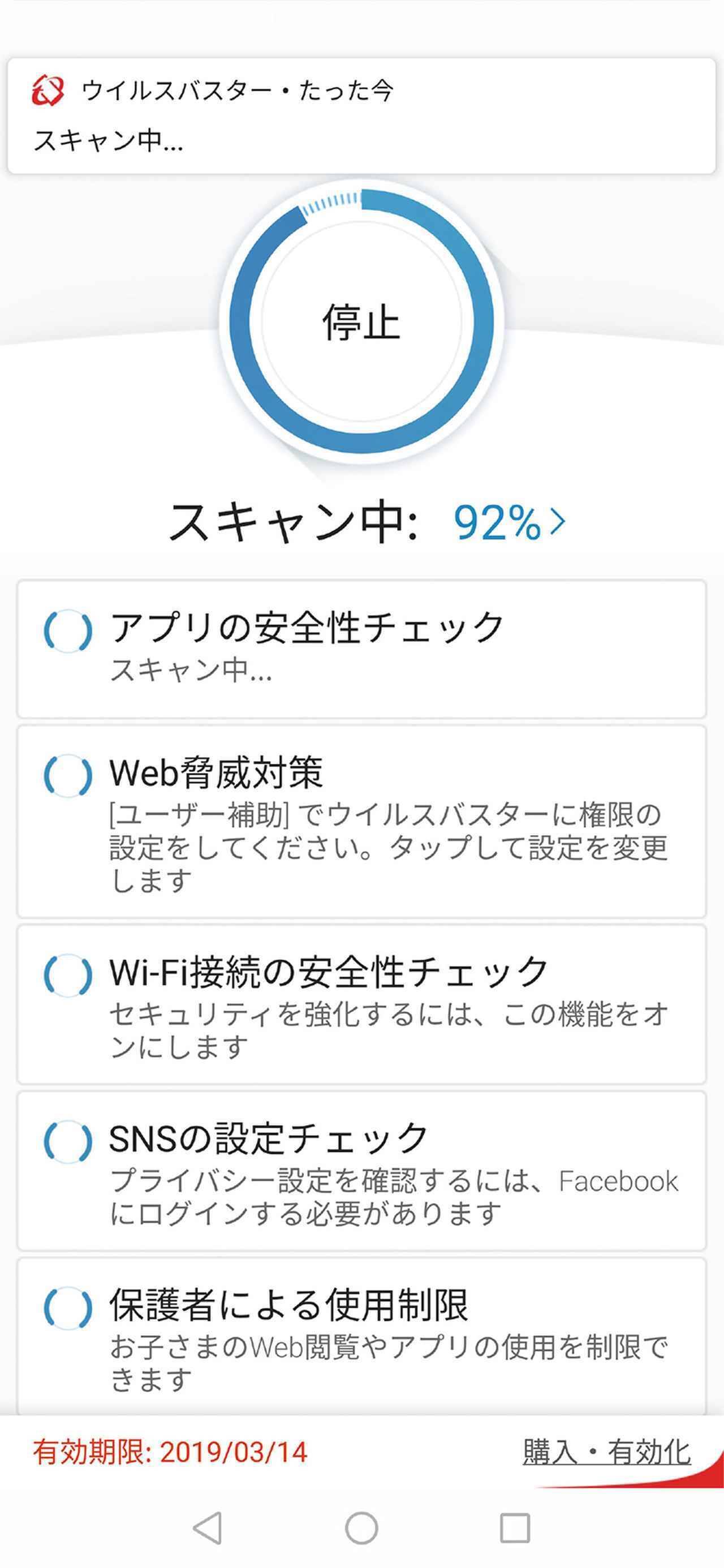View scan progress details at 92%
Viewport: 724px width, 1568px height.
(508, 522)
